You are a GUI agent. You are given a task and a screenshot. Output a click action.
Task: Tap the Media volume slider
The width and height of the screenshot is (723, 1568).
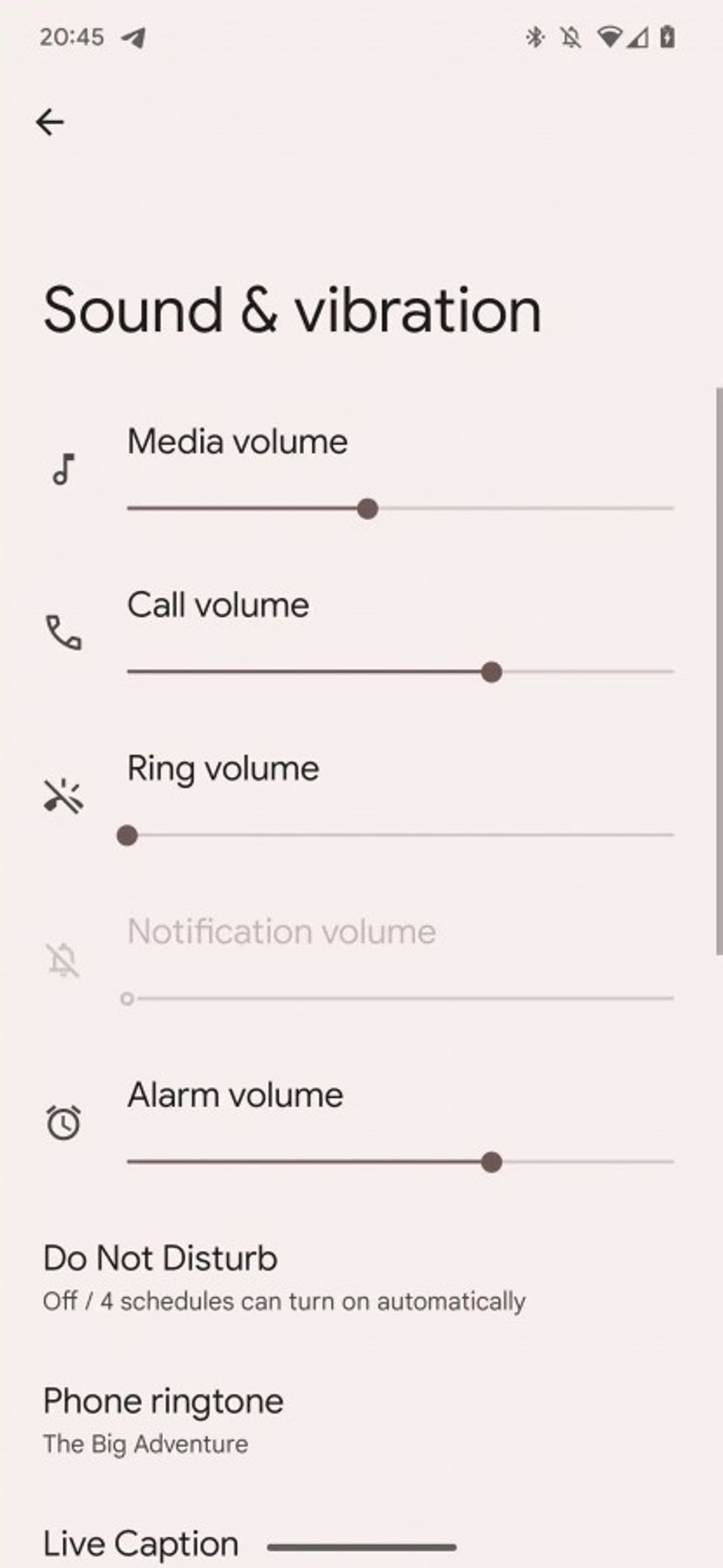[367, 508]
